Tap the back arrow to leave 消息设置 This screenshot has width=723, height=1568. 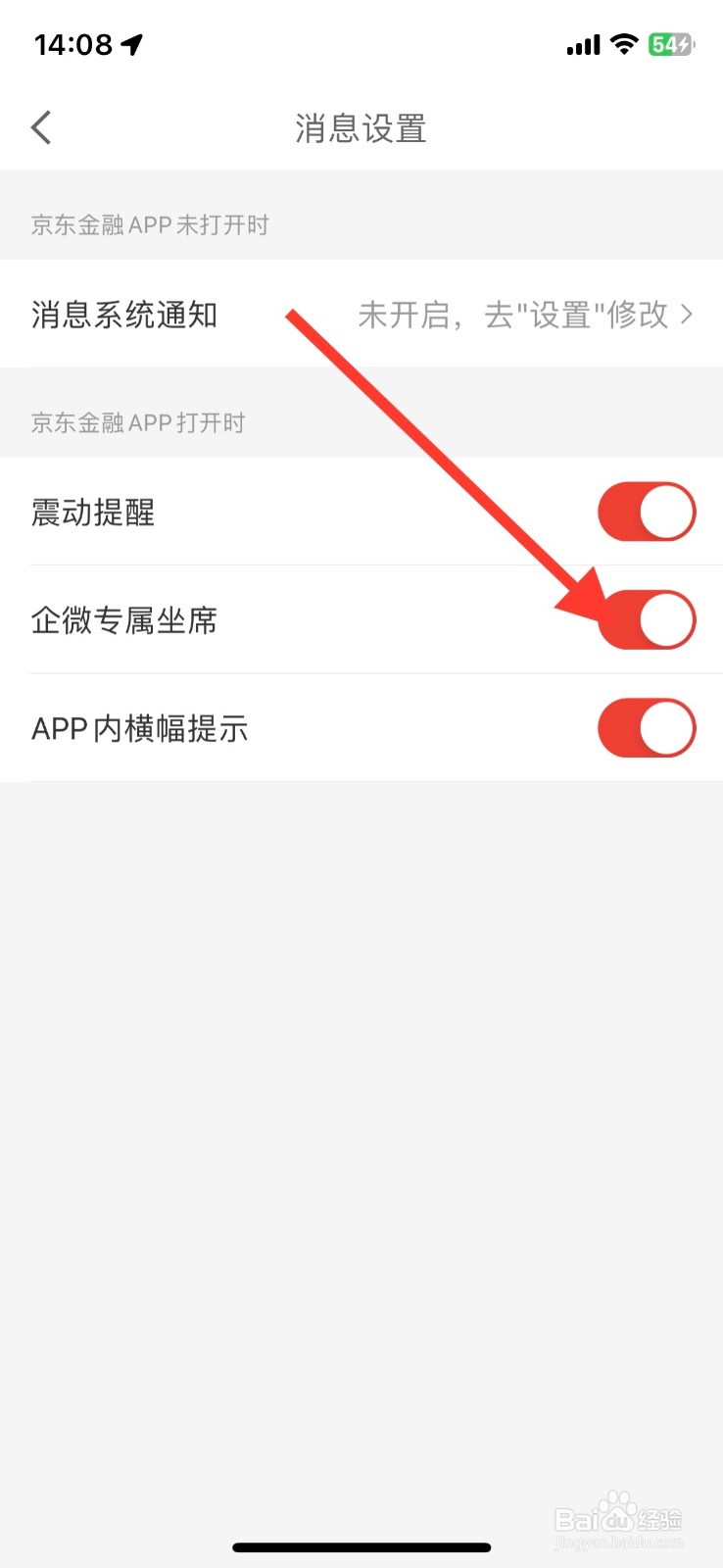pos(41,127)
